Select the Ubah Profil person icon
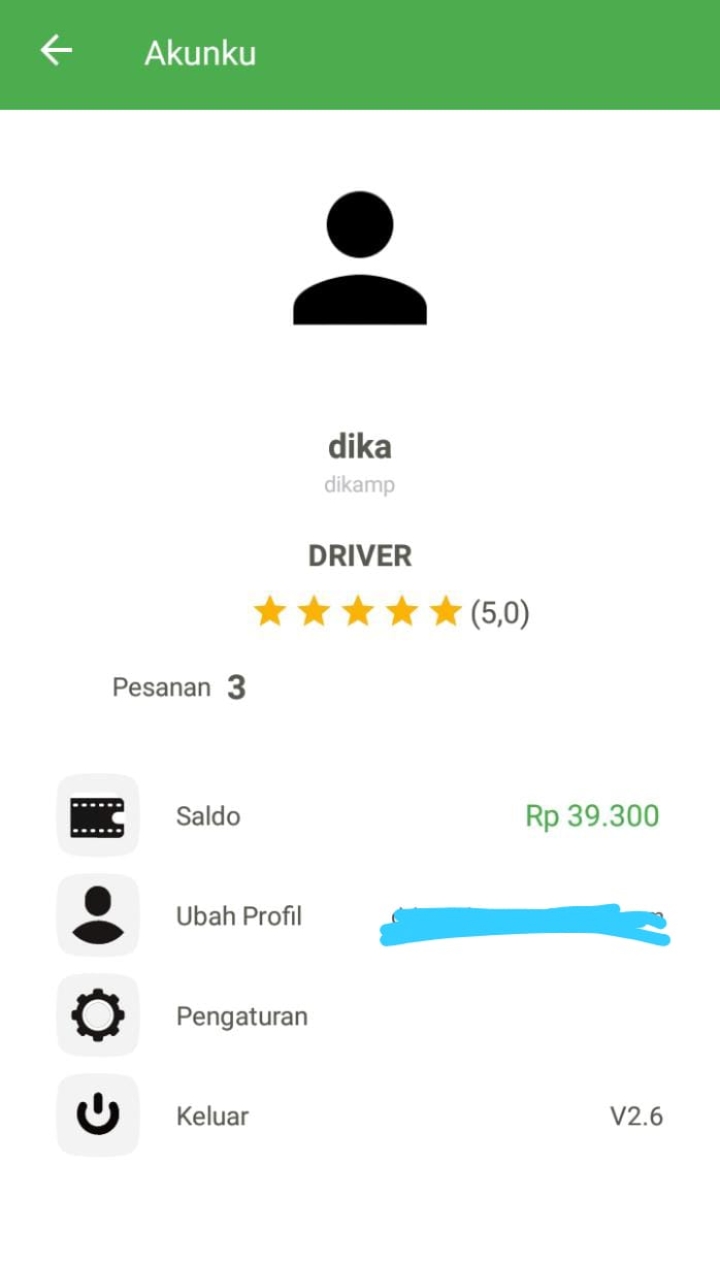This screenshot has height=1280, width=720. coord(97,916)
